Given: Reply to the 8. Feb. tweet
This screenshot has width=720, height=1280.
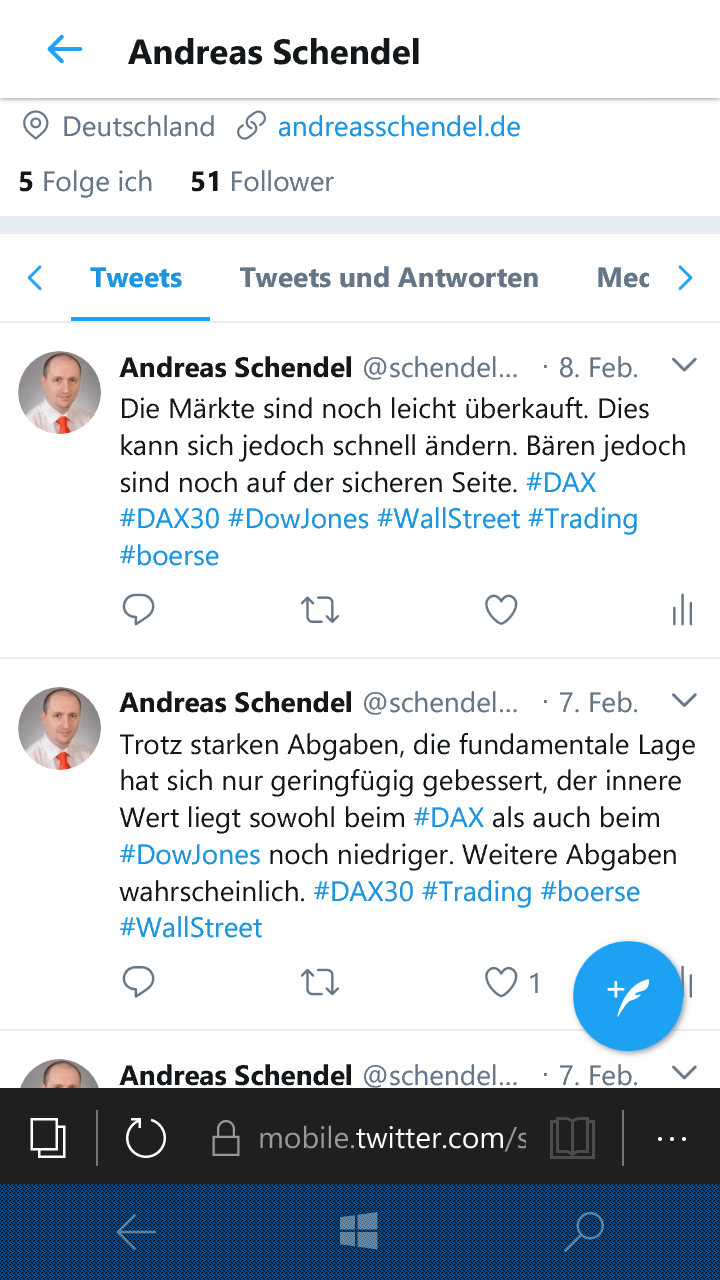Looking at the screenshot, I should pyautogui.click(x=139, y=609).
